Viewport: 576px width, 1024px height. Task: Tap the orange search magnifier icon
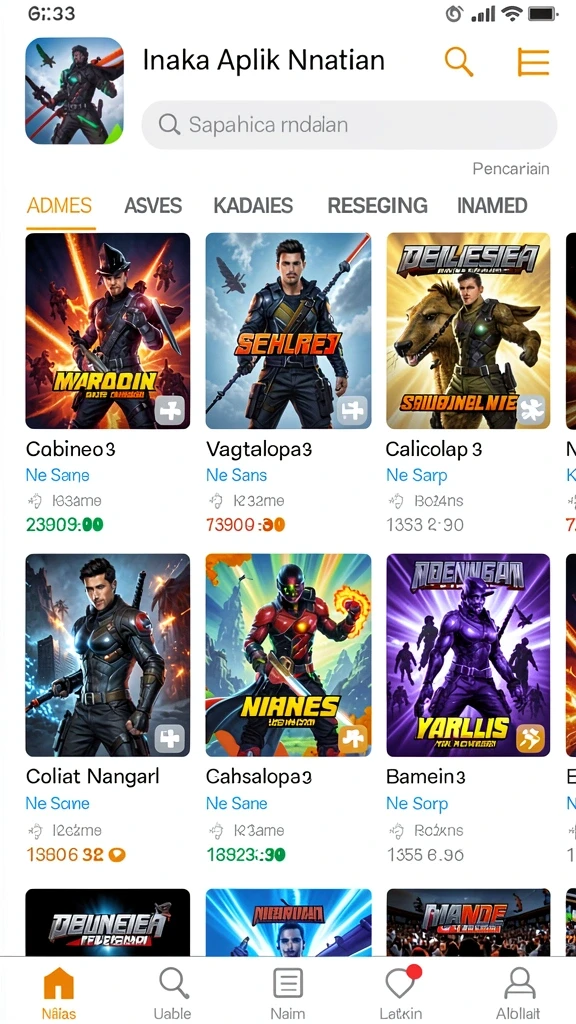point(459,62)
